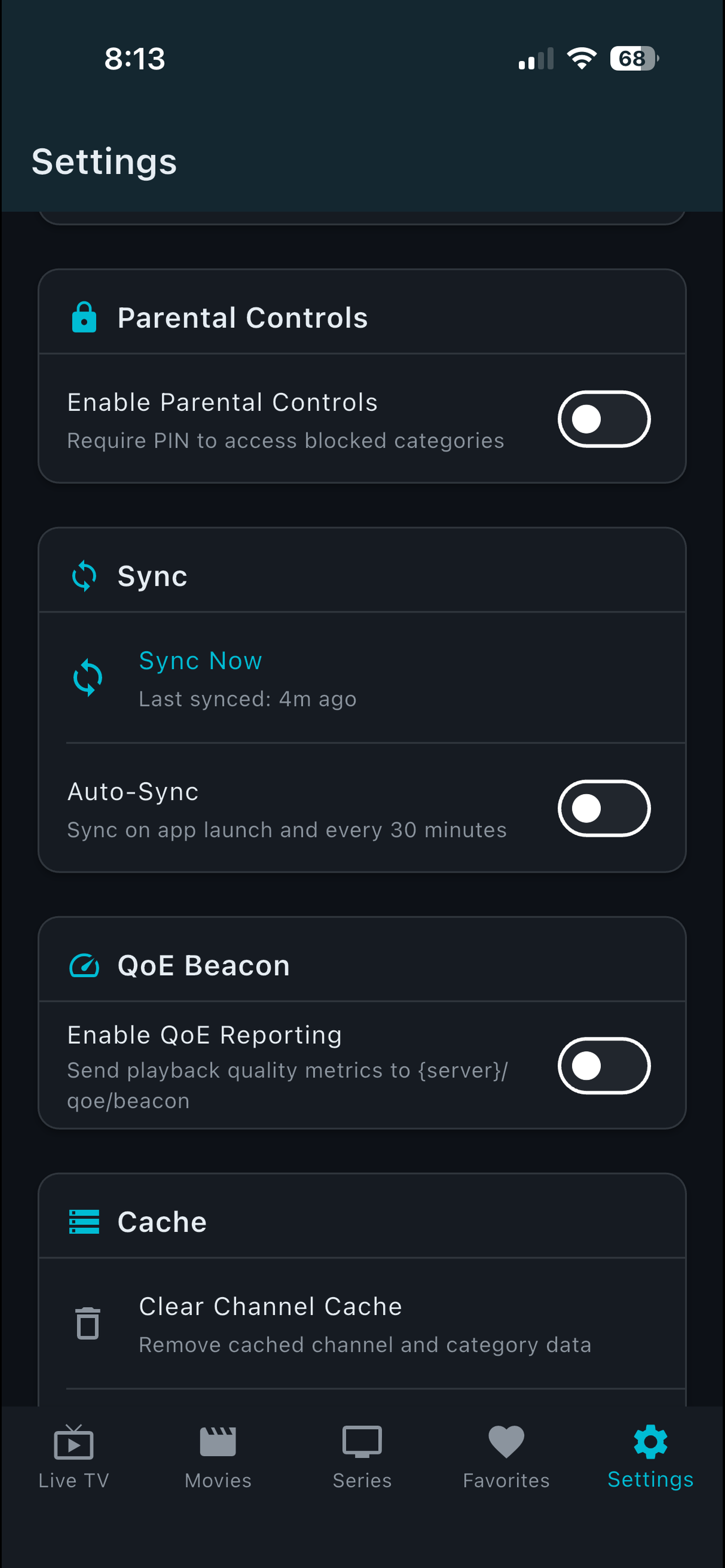The image size is (725, 1568).
Task: Open the Favorites tab
Action: 506,1443
